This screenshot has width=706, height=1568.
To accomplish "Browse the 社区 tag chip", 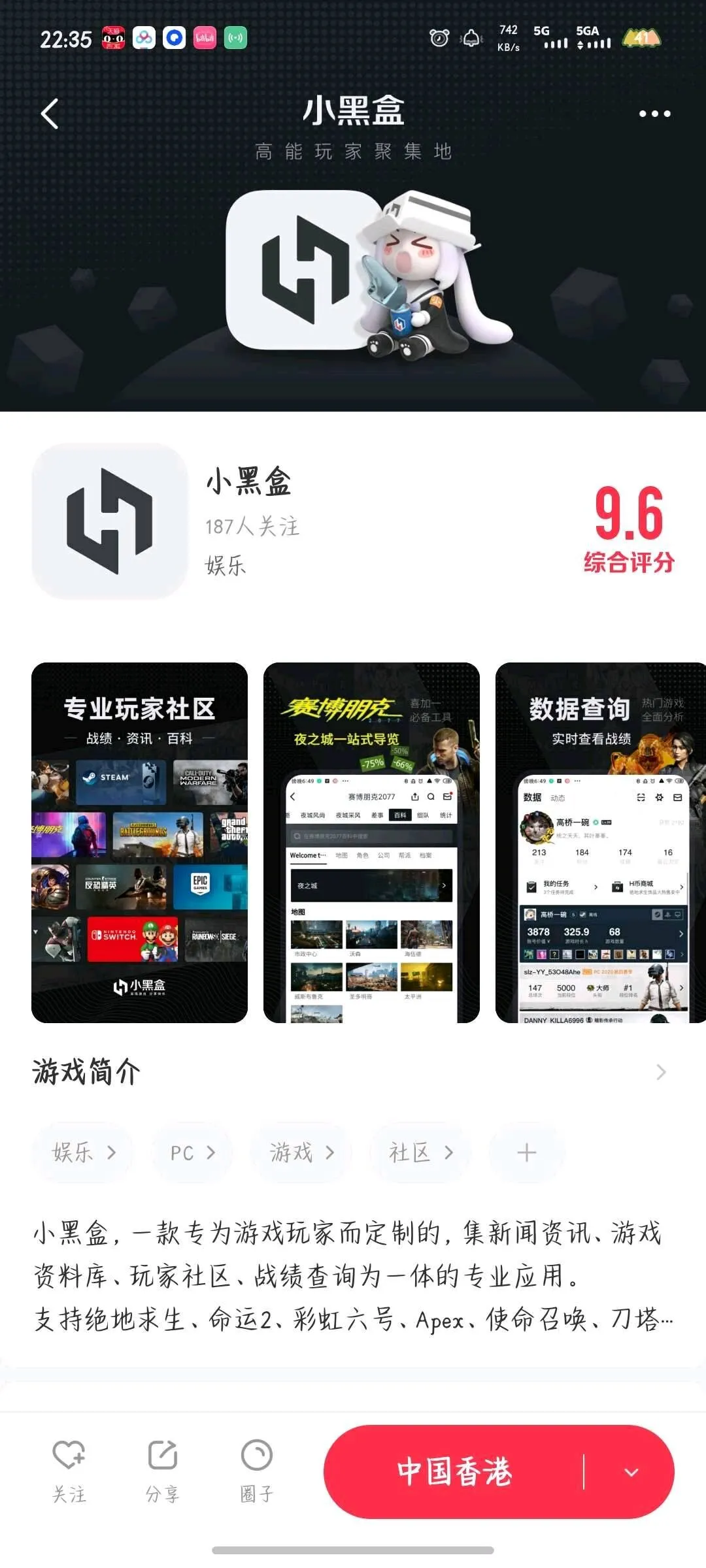I will click(420, 1152).
